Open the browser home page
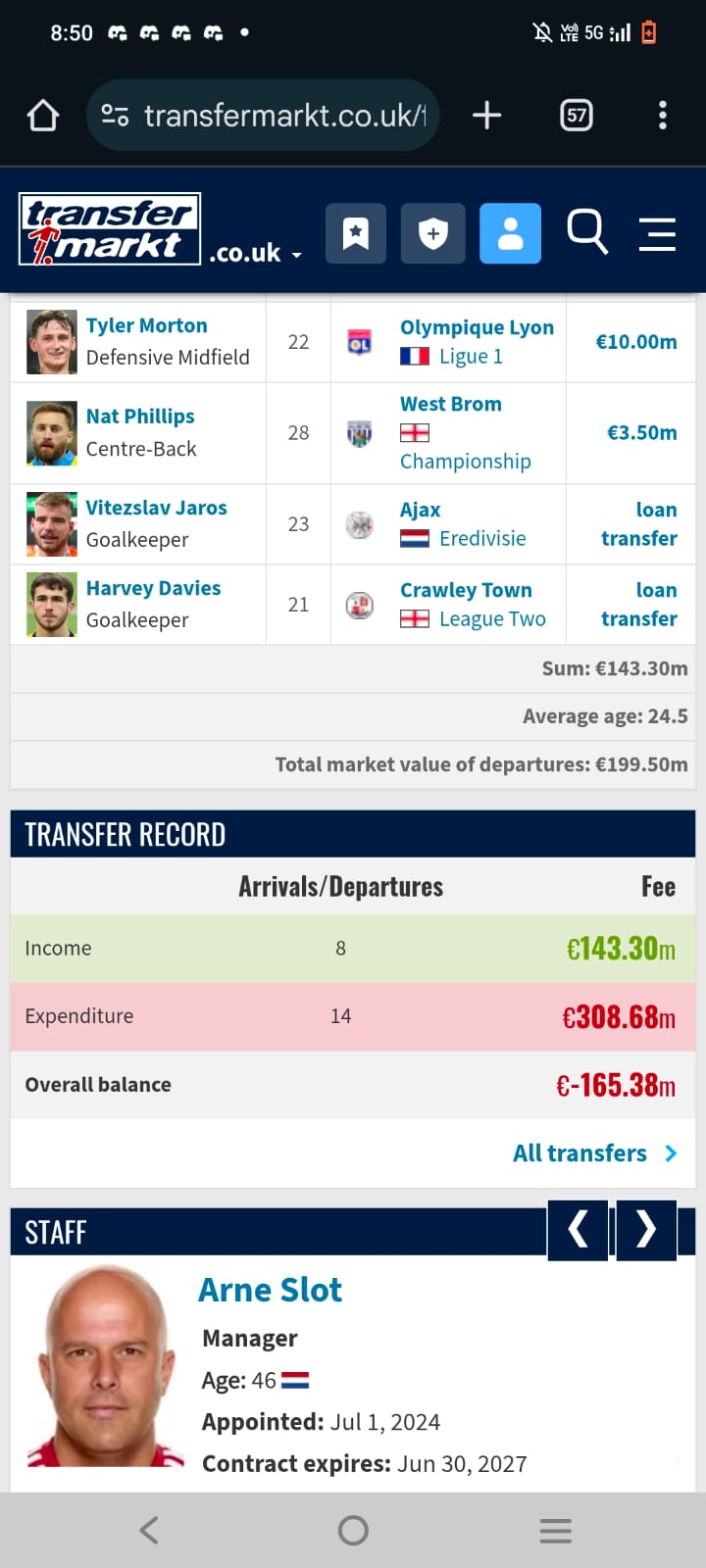The height and width of the screenshot is (1568, 706). pyautogui.click(x=42, y=116)
